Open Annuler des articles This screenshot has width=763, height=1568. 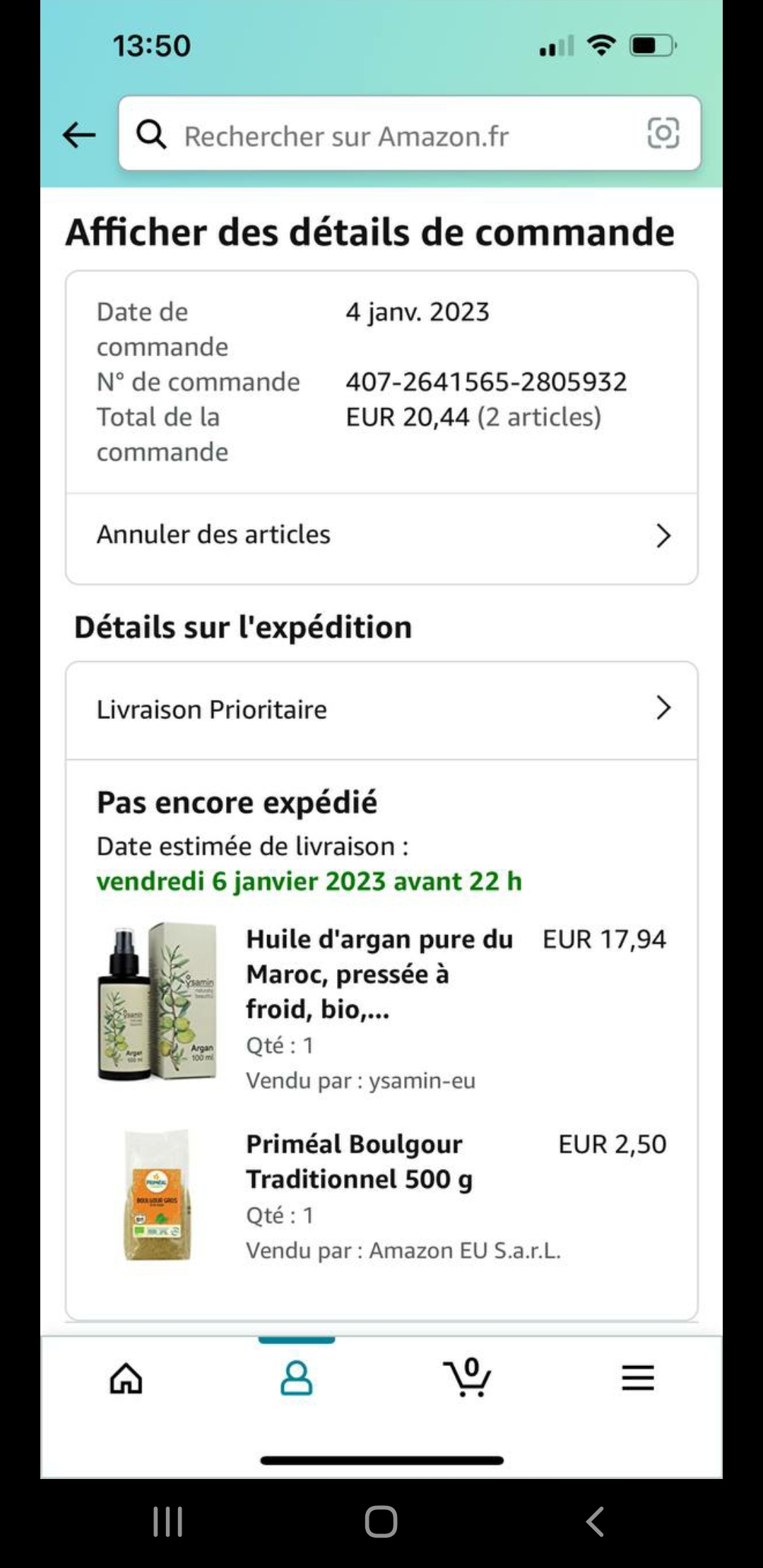(381, 535)
